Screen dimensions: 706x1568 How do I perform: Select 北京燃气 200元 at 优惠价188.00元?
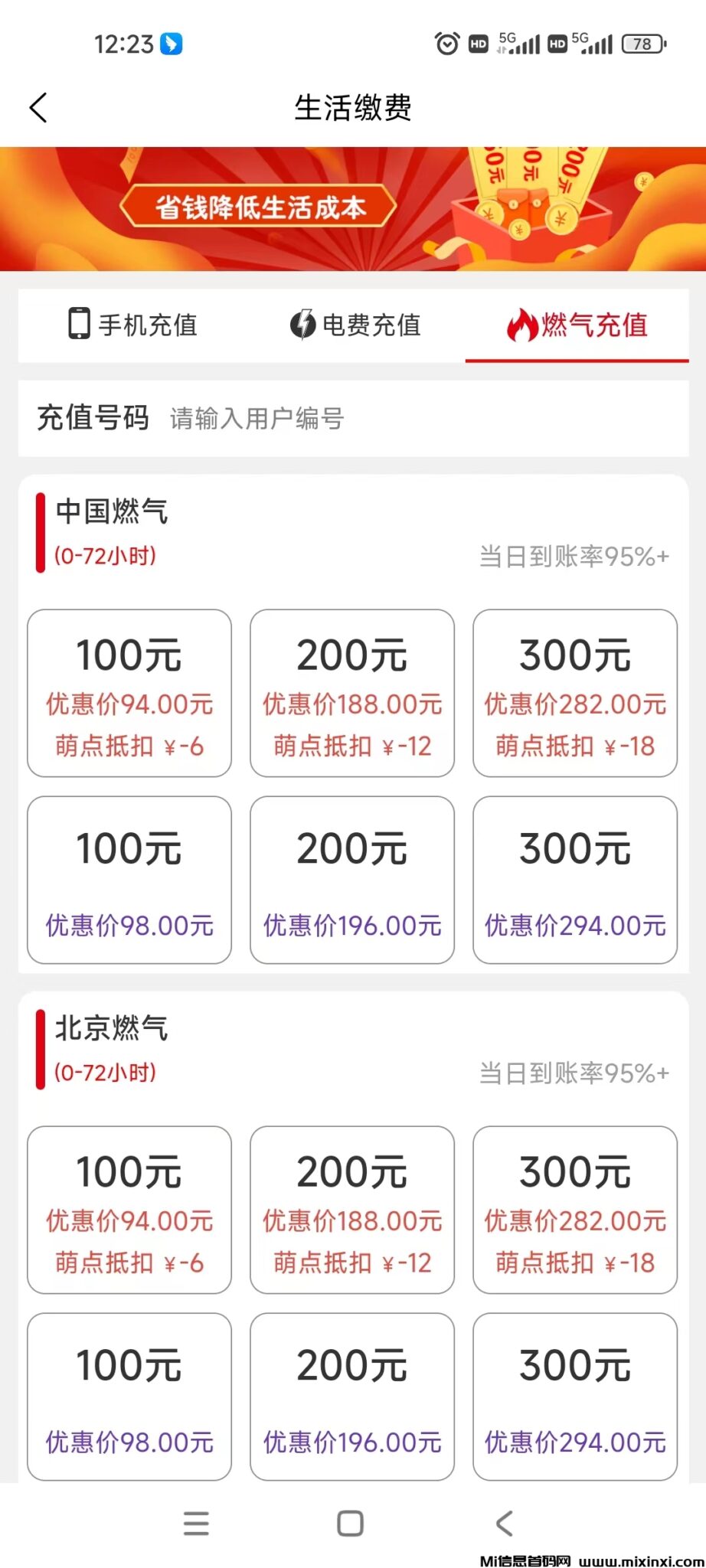352,1210
